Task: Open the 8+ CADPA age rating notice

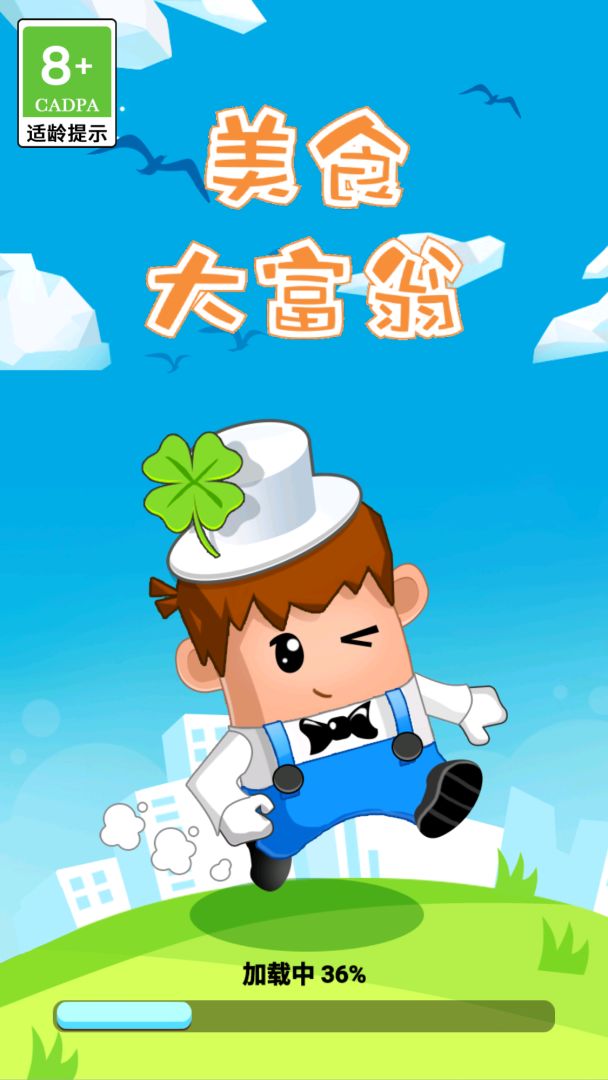Action: tap(67, 84)
